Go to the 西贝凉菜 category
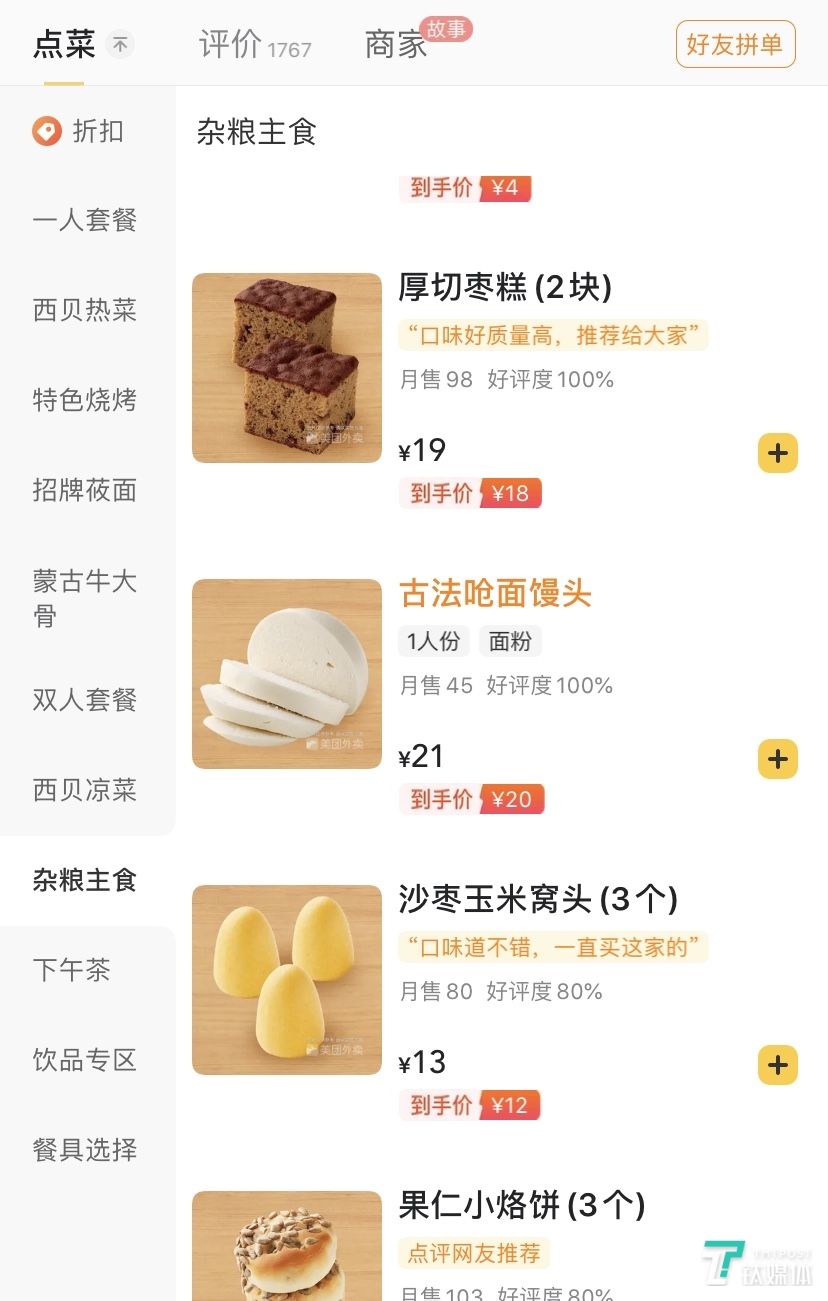The height and width of the screenshot is (1301, 828). pos(85,790)
